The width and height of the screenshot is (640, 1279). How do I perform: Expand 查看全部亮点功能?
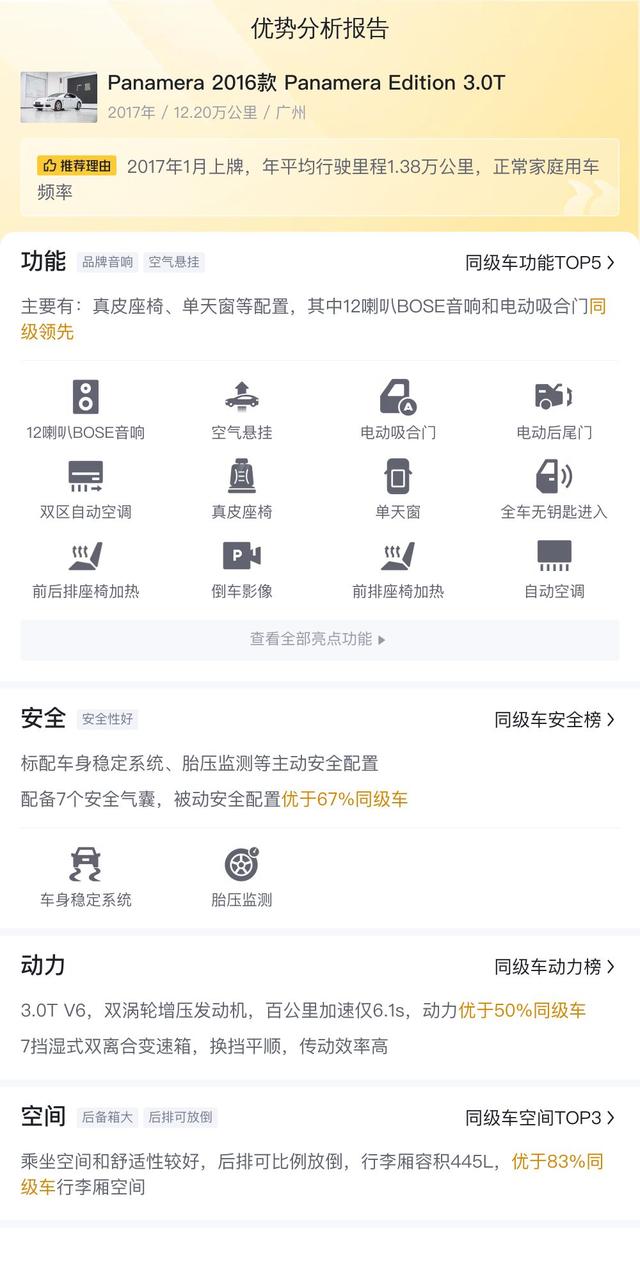[x=319, y=639]
